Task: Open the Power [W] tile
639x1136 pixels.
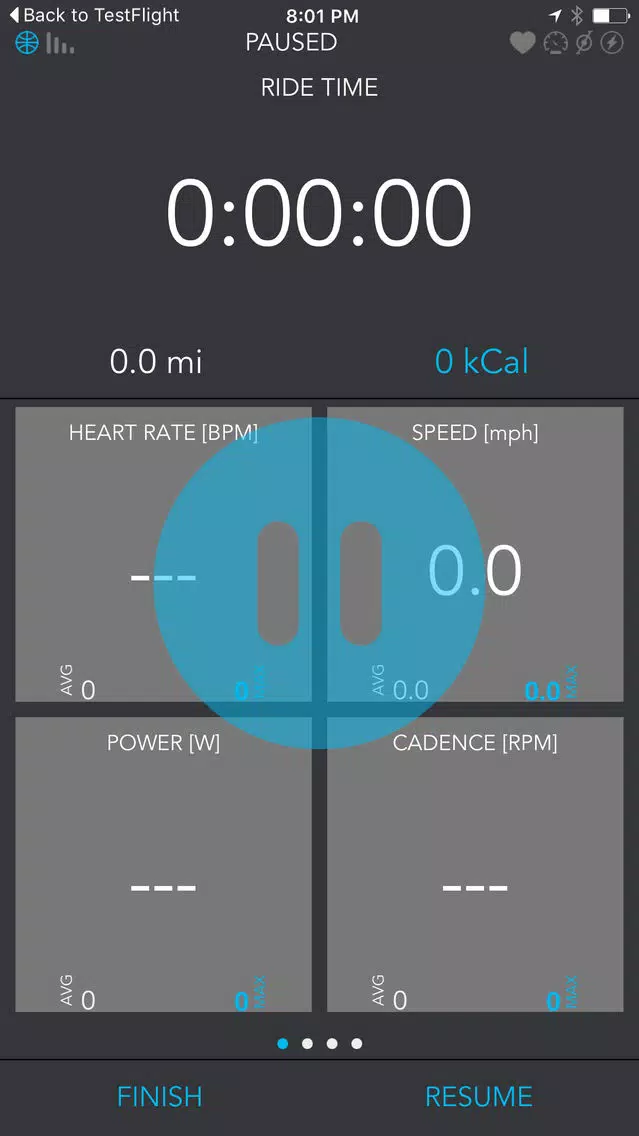Action: point(164,864)
